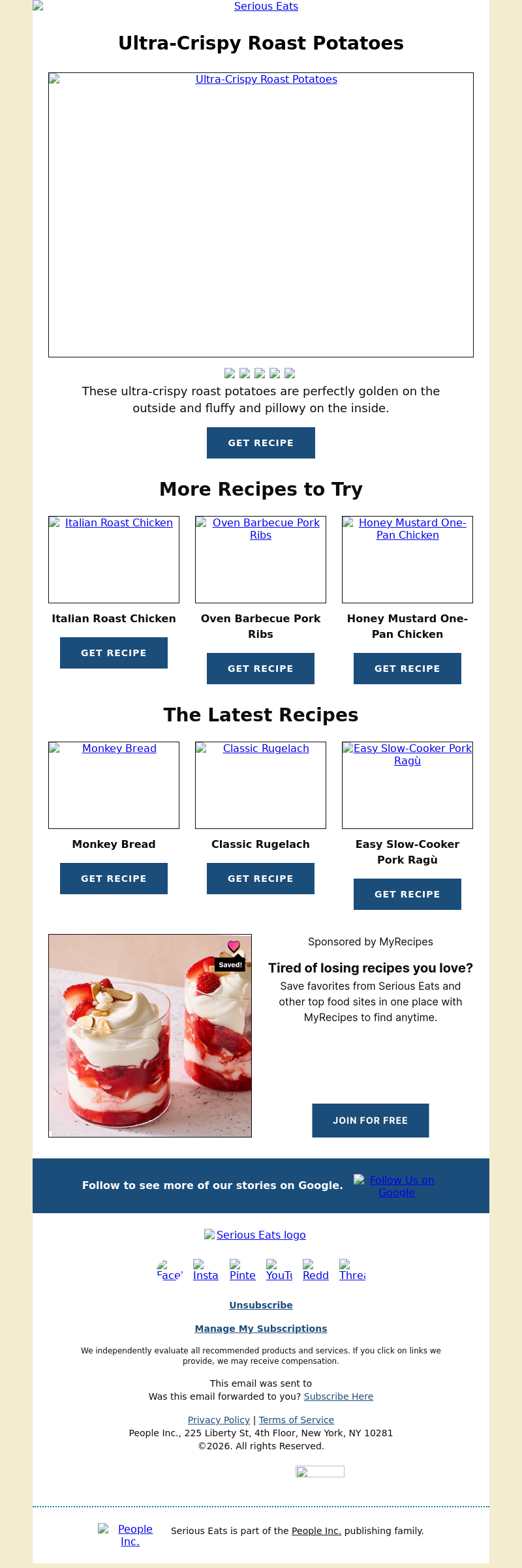Viewport: 522px width, 1568px height.
Task: Open Manage My Subscriptions
Action: (261, 1329)
